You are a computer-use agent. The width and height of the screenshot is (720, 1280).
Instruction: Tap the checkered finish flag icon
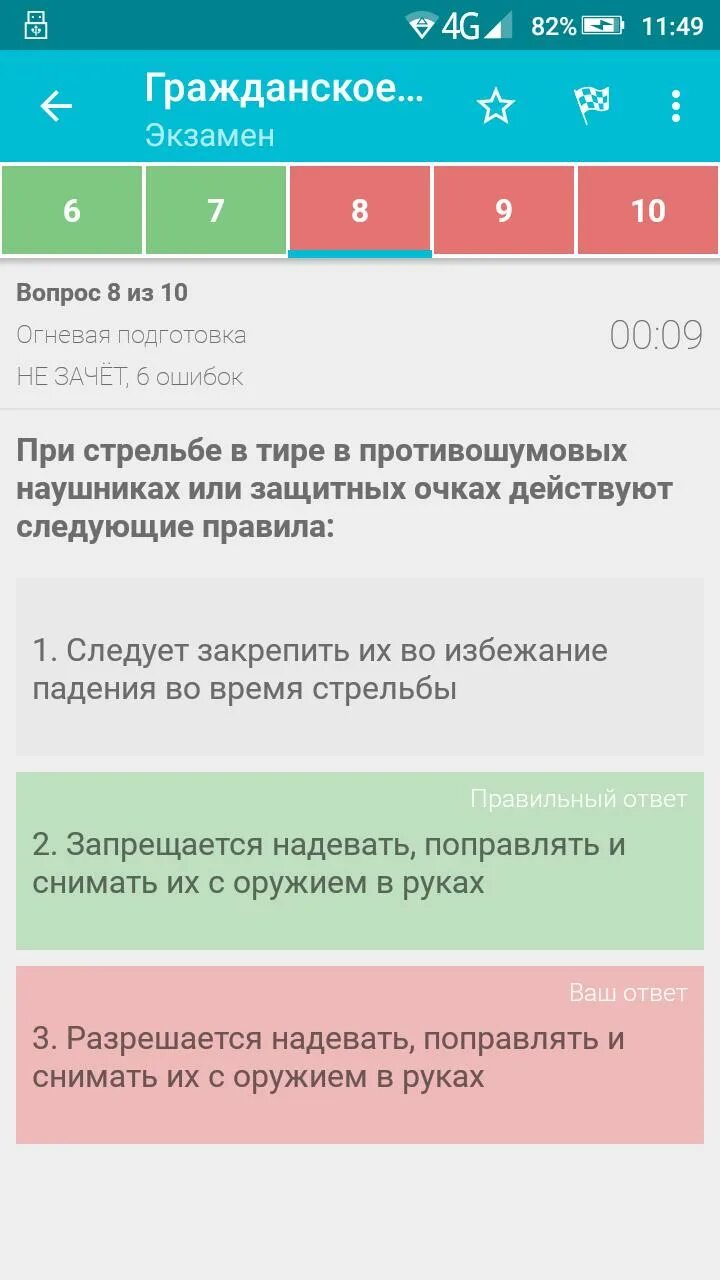click(591, 106)
